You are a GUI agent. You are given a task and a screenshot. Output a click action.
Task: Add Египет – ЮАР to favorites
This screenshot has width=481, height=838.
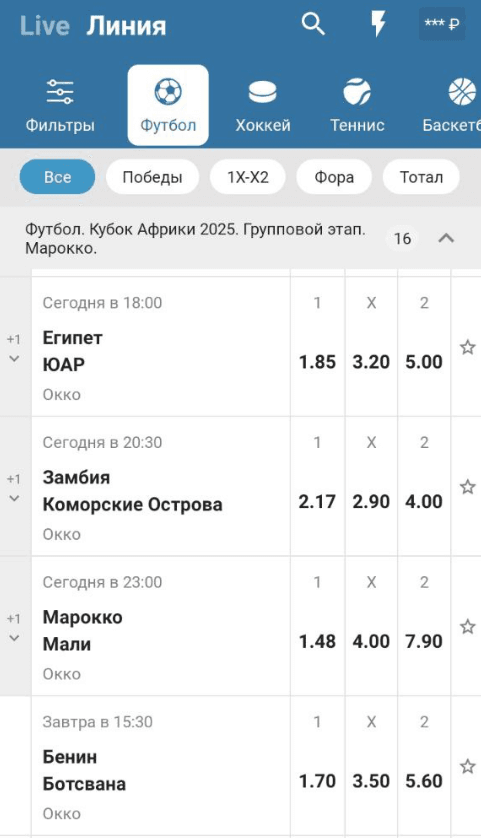(468, 347)
